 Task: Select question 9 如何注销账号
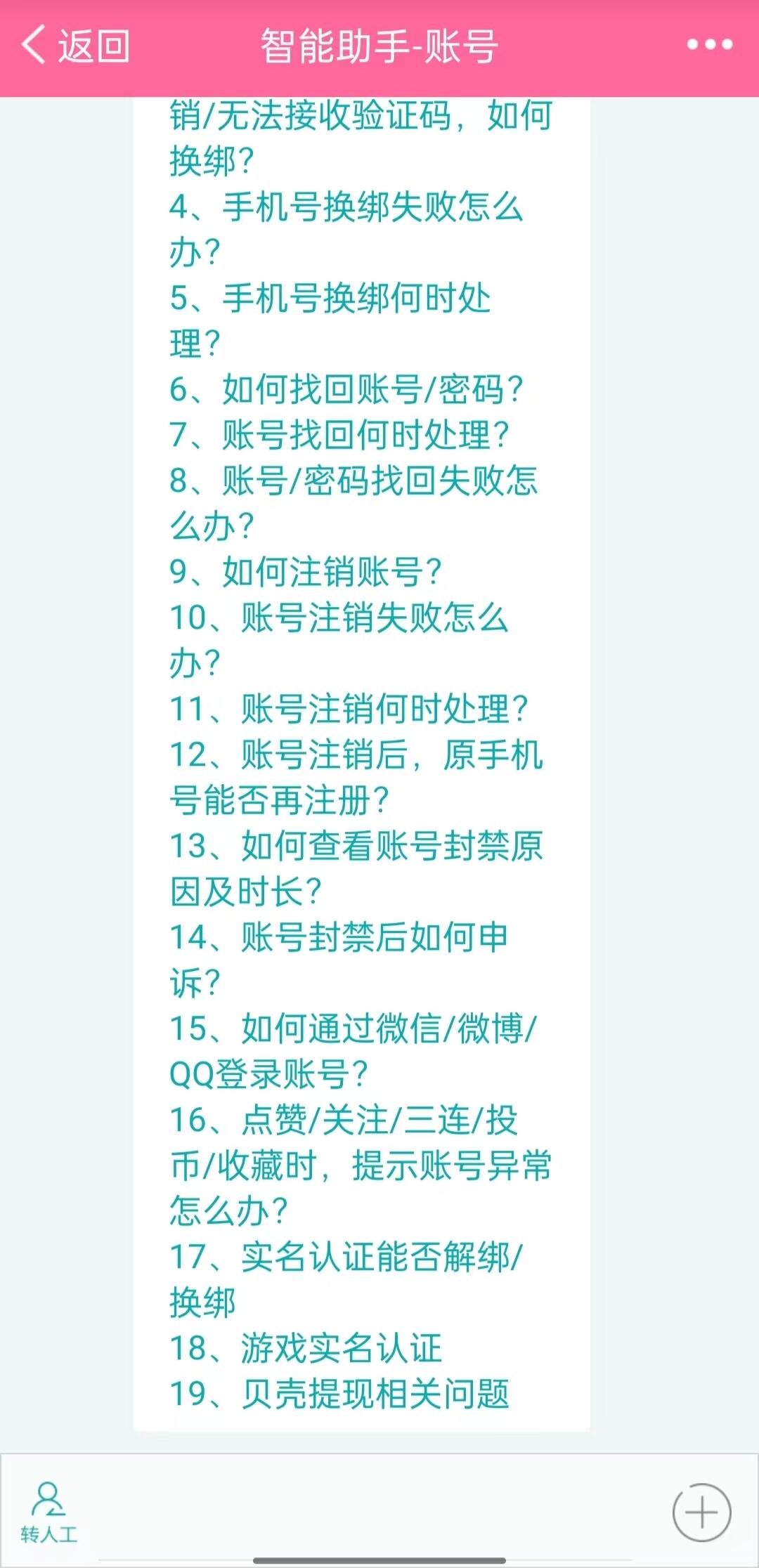[306, 572]
